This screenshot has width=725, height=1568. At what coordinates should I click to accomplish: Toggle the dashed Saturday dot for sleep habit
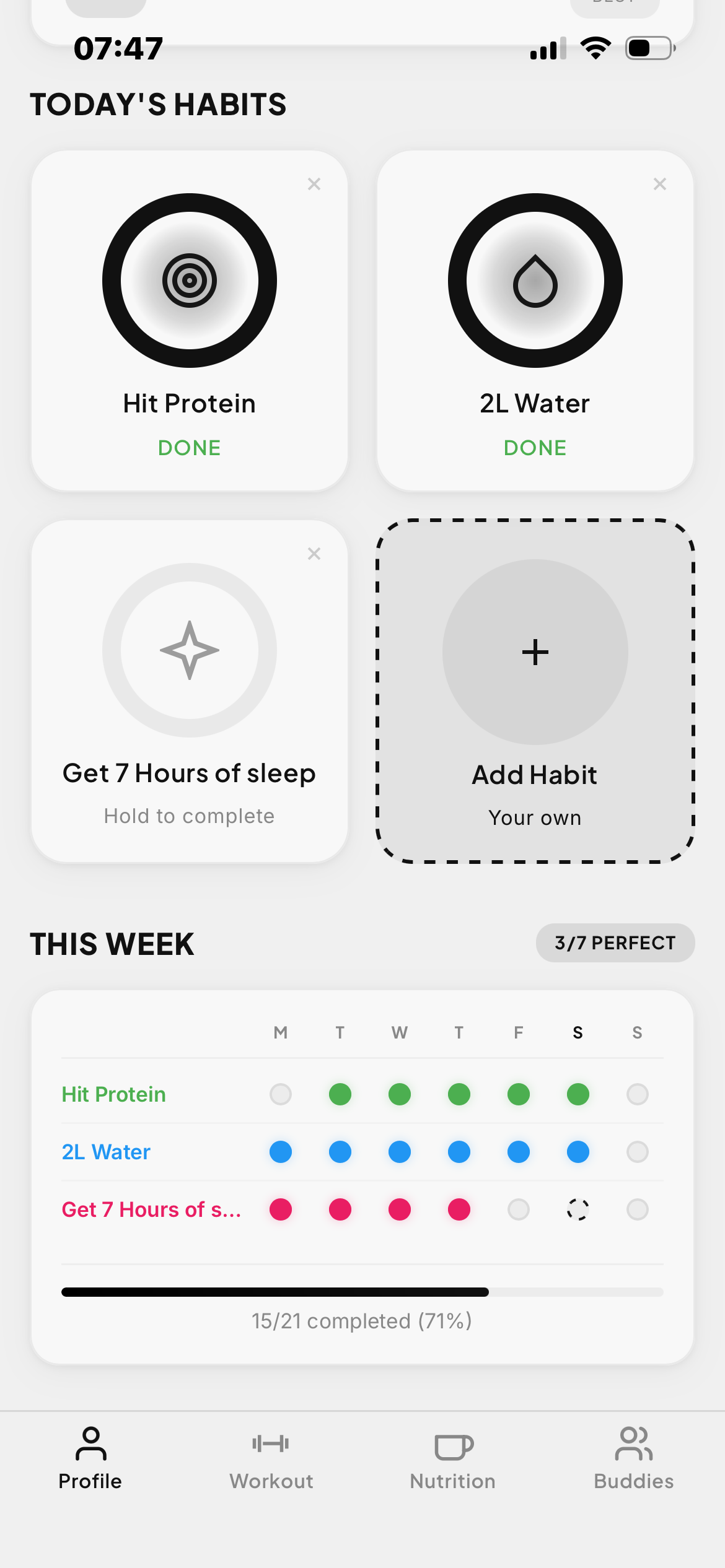point(578,1209)
